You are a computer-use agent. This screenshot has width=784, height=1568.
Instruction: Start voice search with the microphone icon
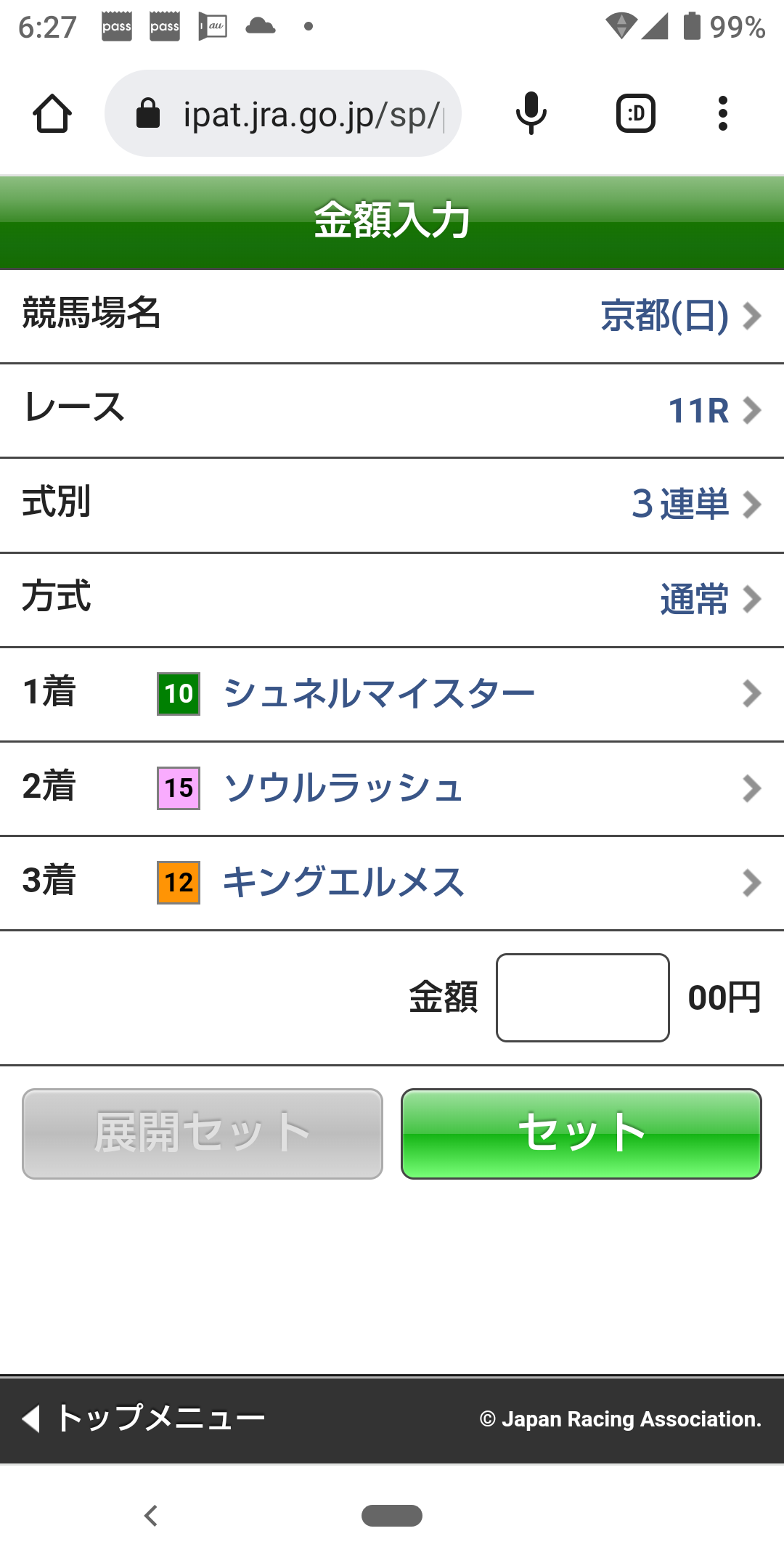528,113
